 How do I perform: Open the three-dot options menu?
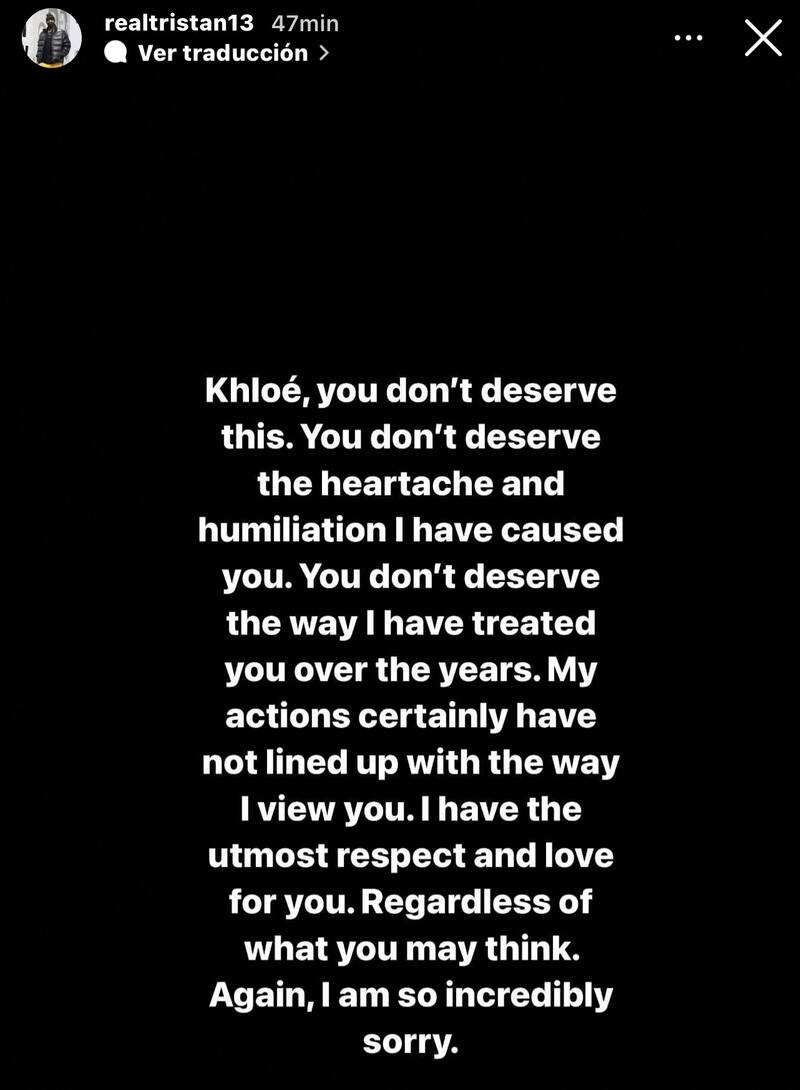(x=689, y=38)
